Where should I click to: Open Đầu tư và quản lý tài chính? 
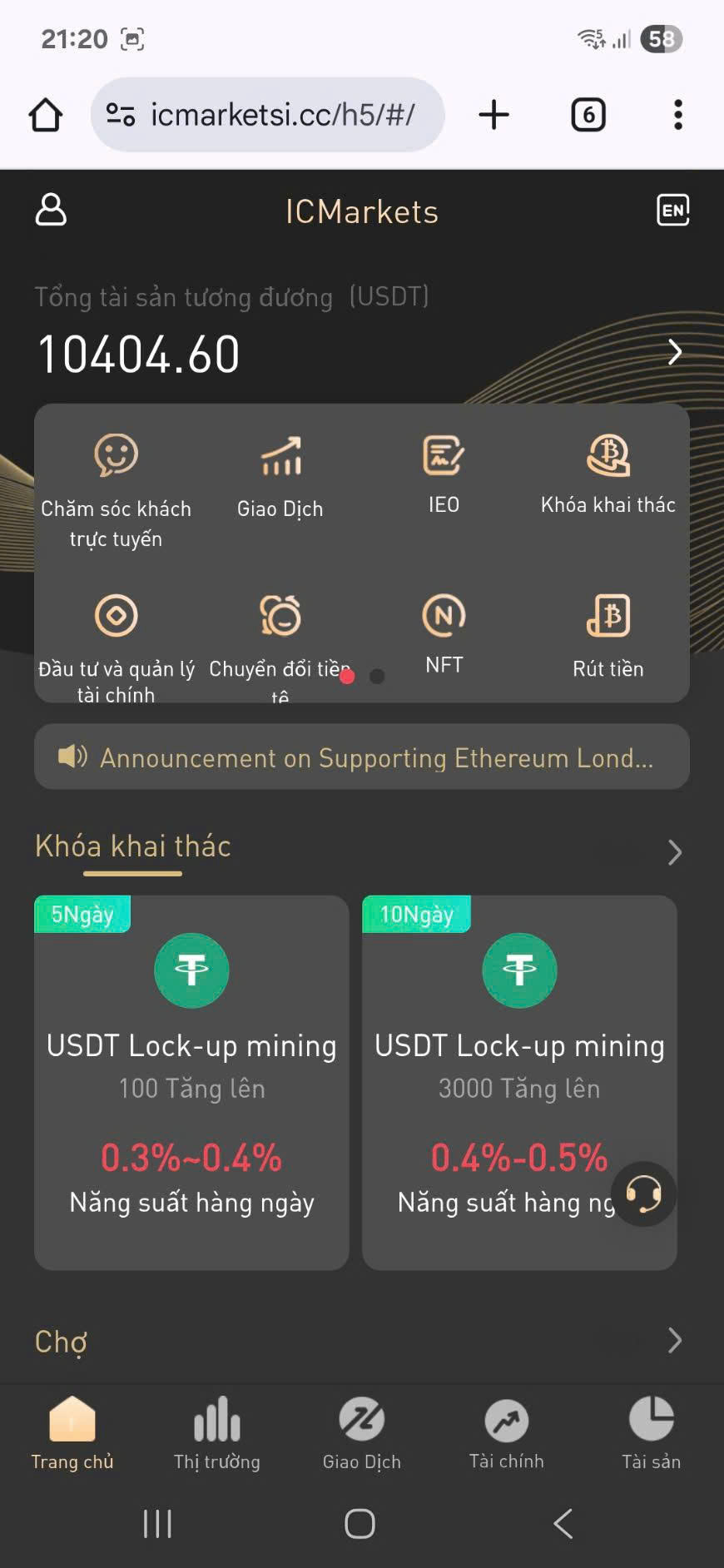[116, 641]
